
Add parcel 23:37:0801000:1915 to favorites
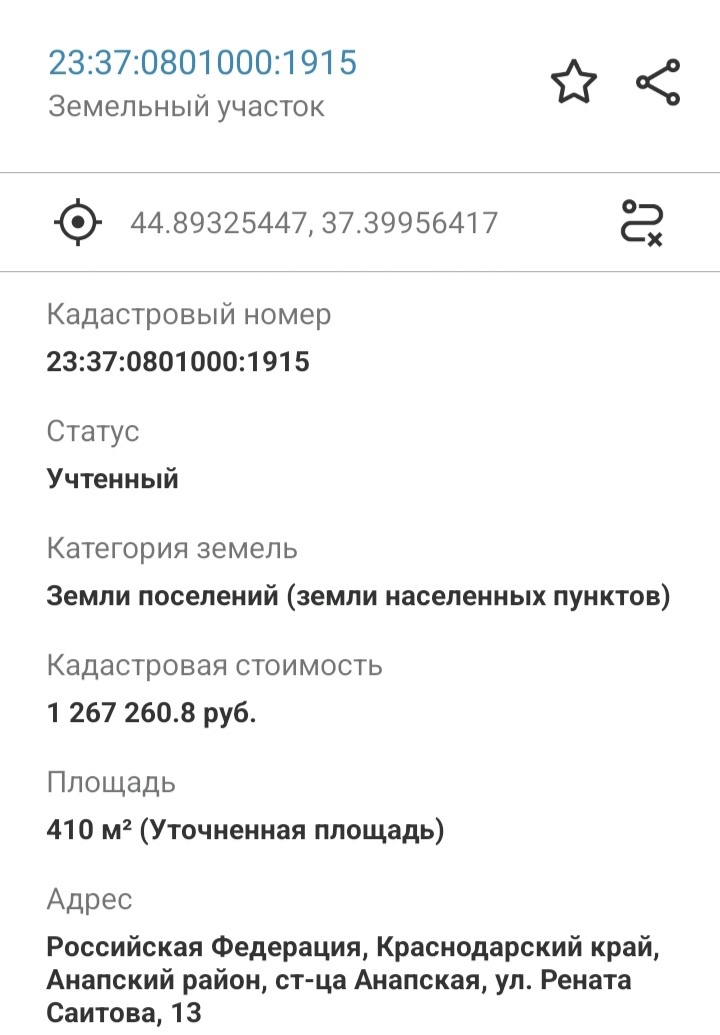pos(574,83)
